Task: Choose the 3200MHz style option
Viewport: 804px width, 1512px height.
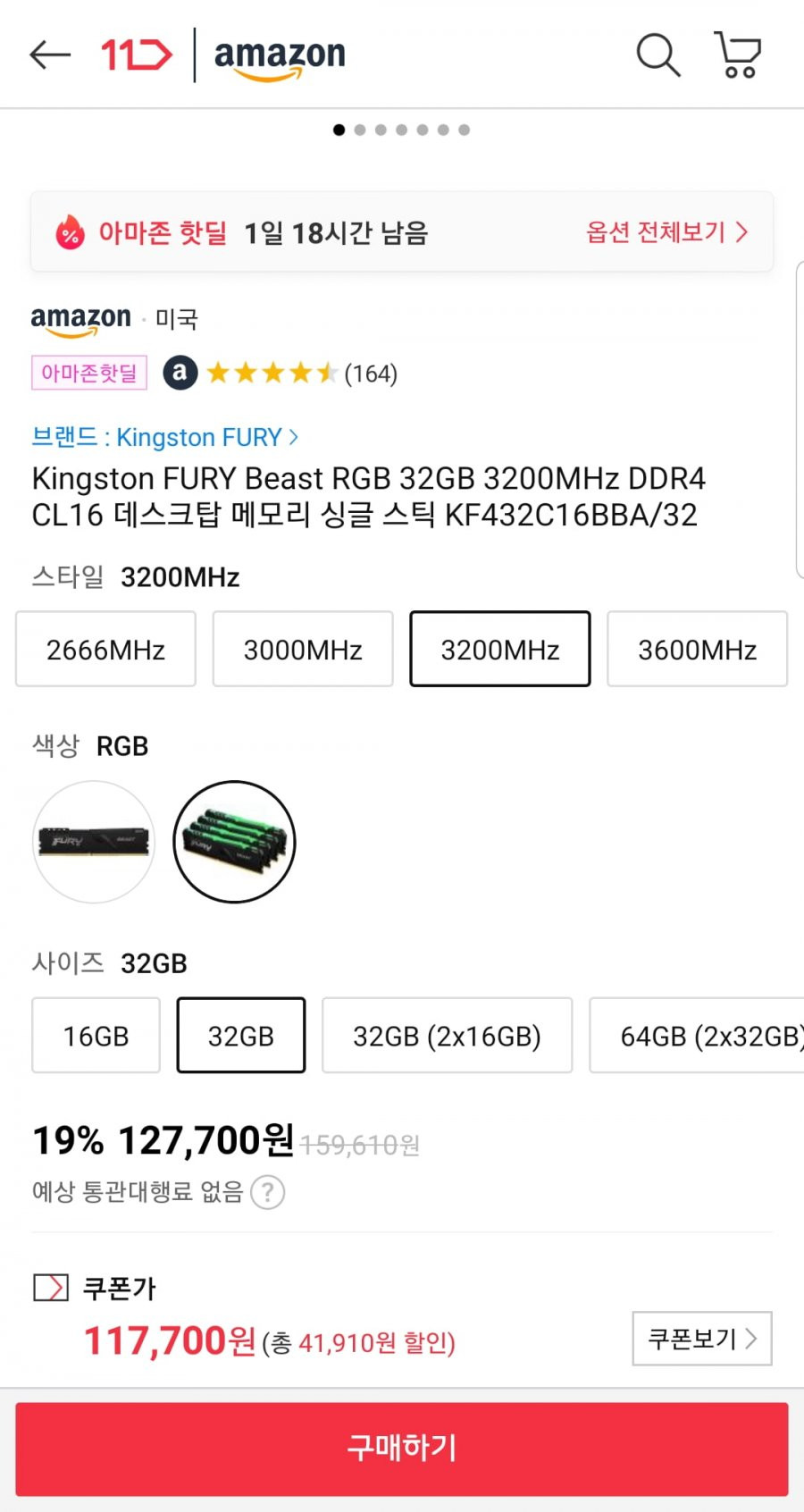Action: tap(500, 649)
